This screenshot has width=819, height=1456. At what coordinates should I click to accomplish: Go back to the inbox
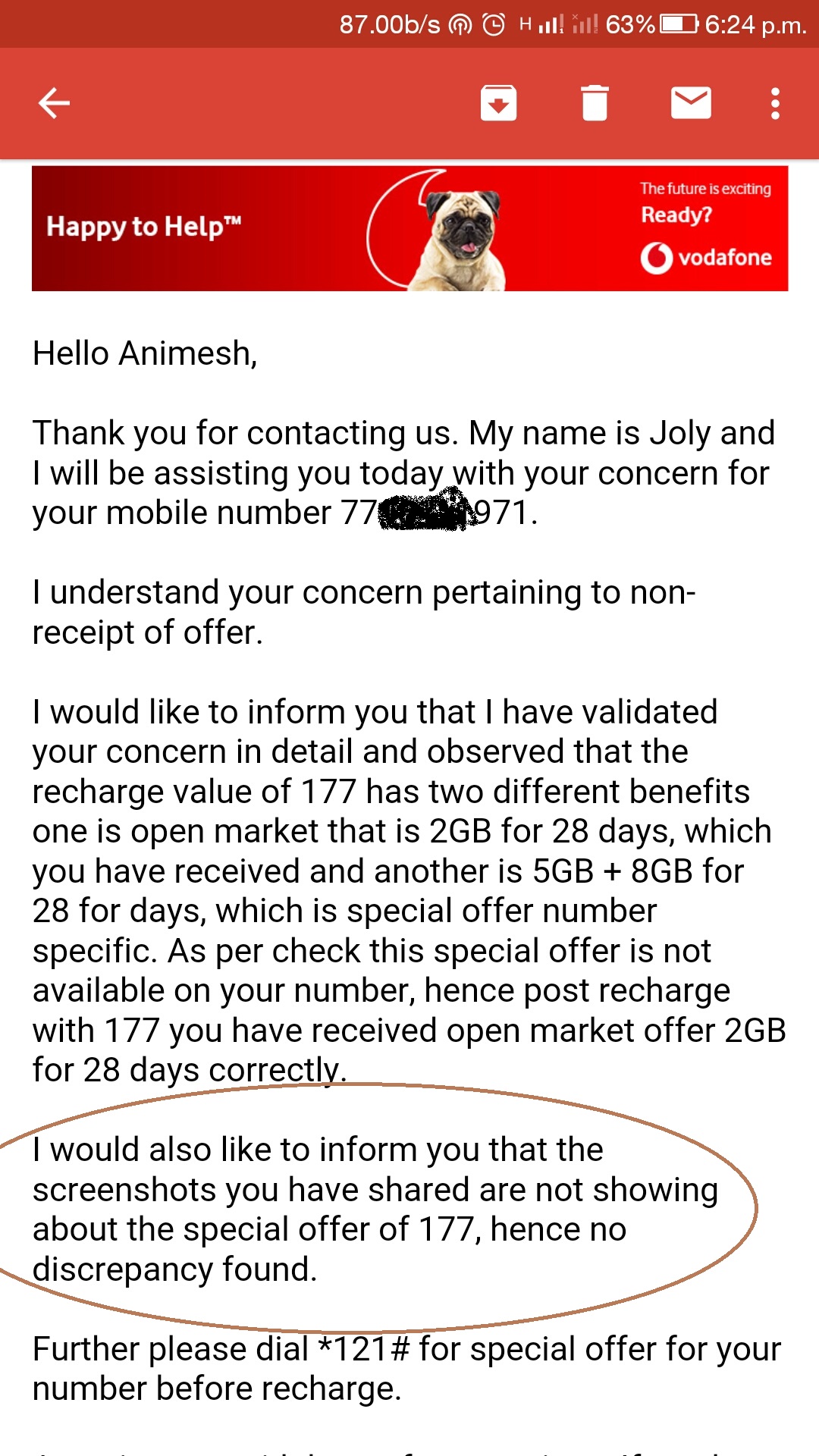54,103
